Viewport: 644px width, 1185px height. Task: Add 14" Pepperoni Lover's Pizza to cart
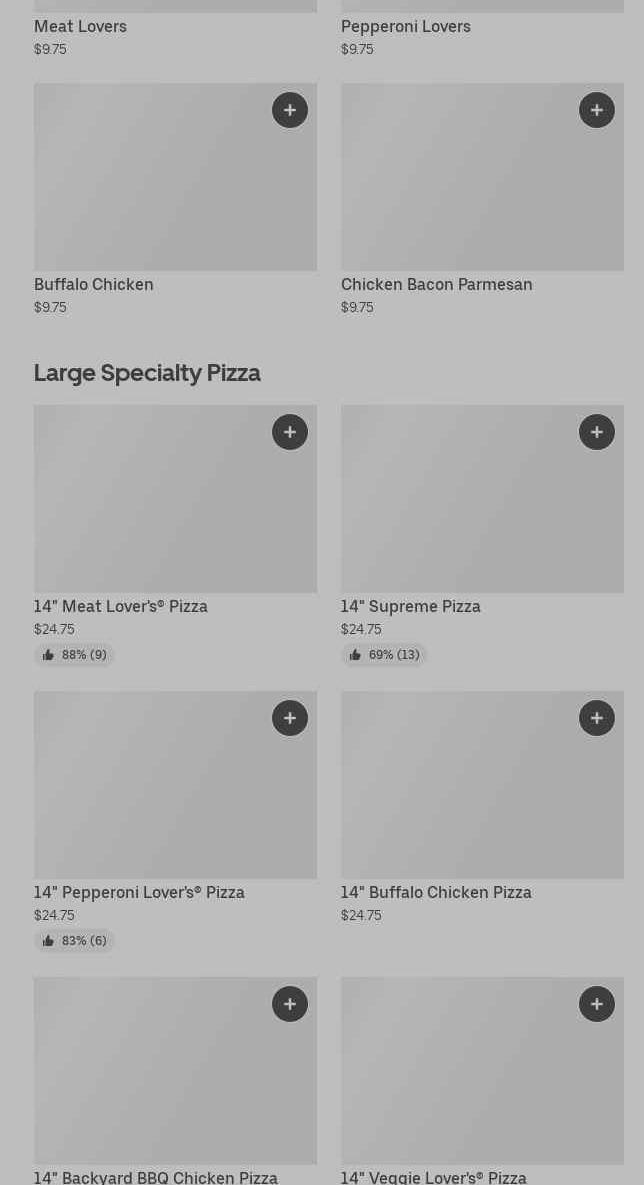[290, 718]
